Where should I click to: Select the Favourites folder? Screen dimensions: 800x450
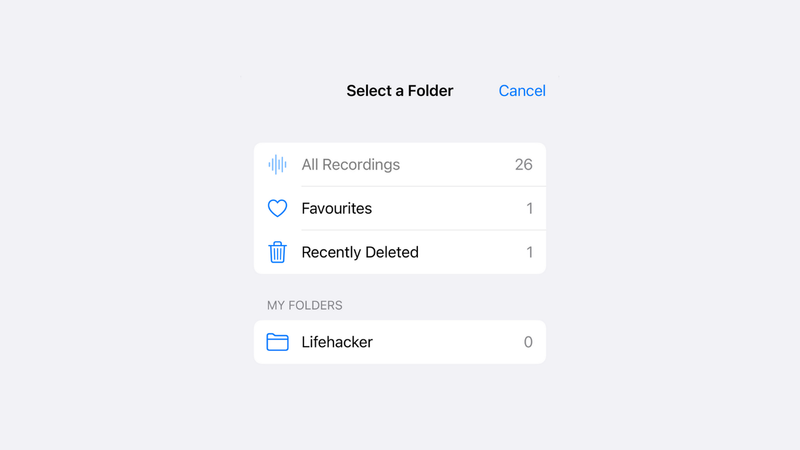tap(399, 208)
